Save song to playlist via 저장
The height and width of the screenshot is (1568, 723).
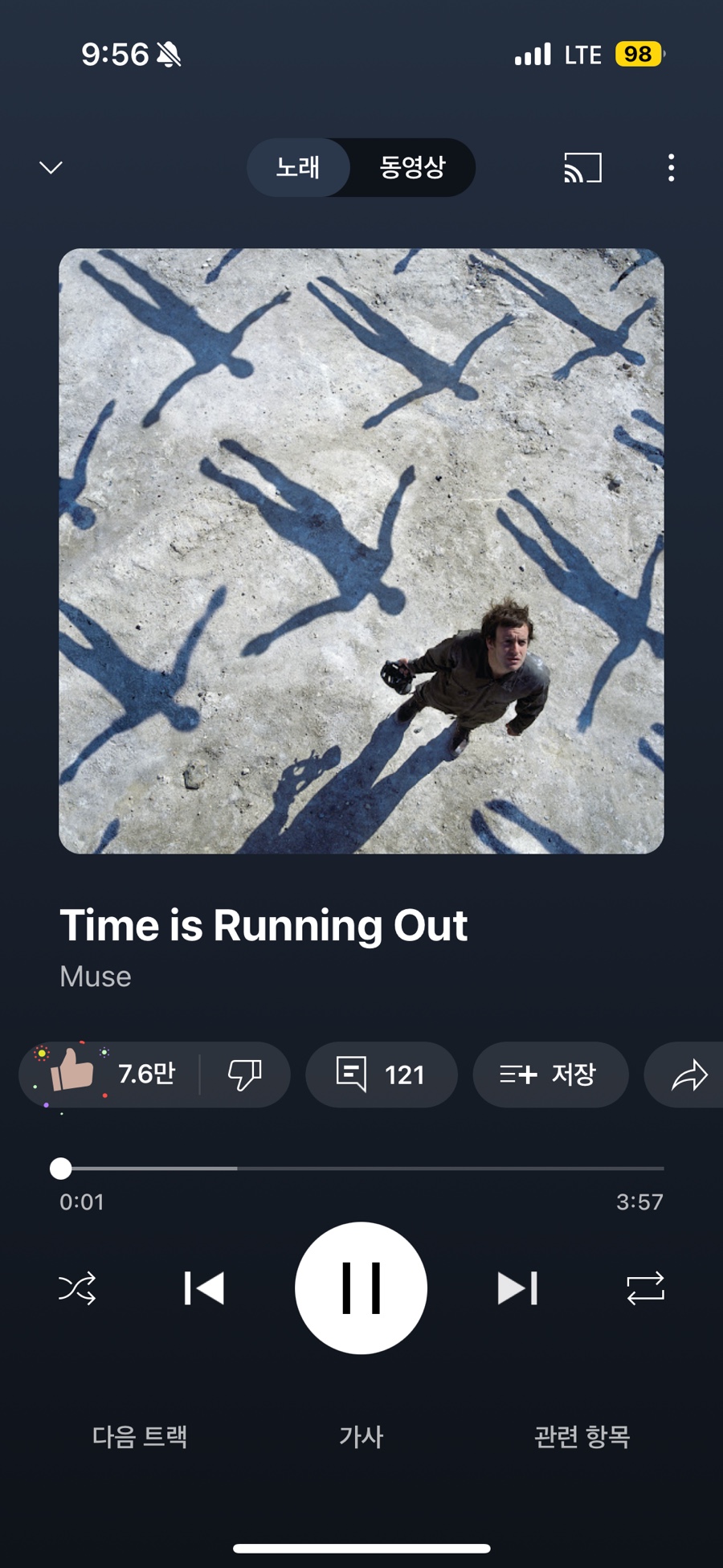(549, 1074)
